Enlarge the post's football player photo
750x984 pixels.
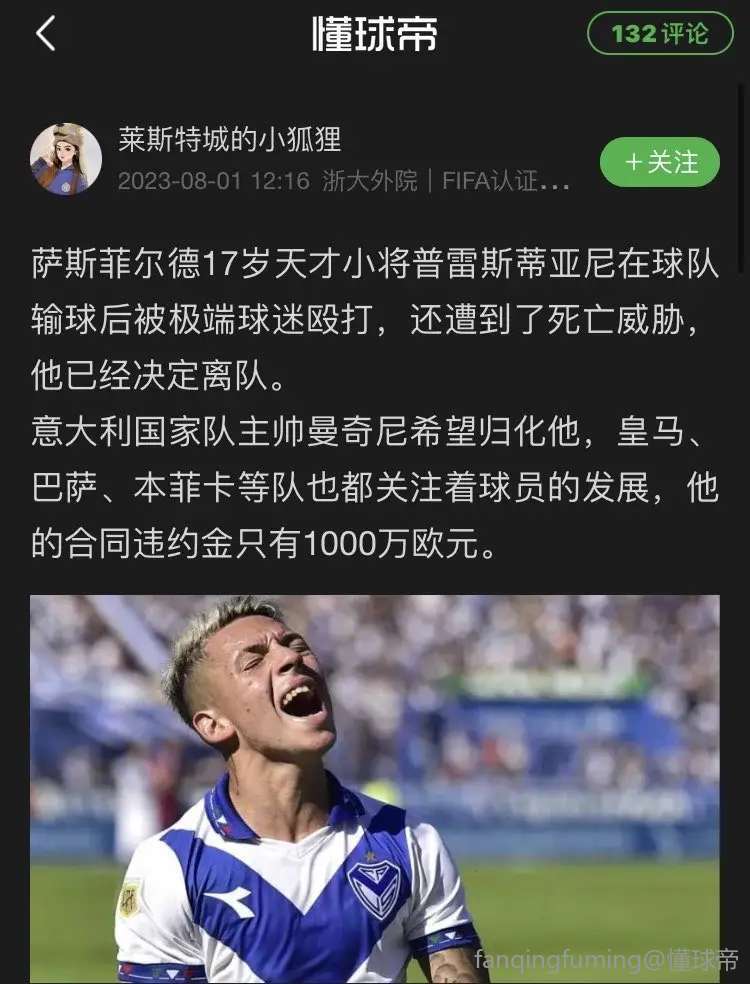coord(374,788)
